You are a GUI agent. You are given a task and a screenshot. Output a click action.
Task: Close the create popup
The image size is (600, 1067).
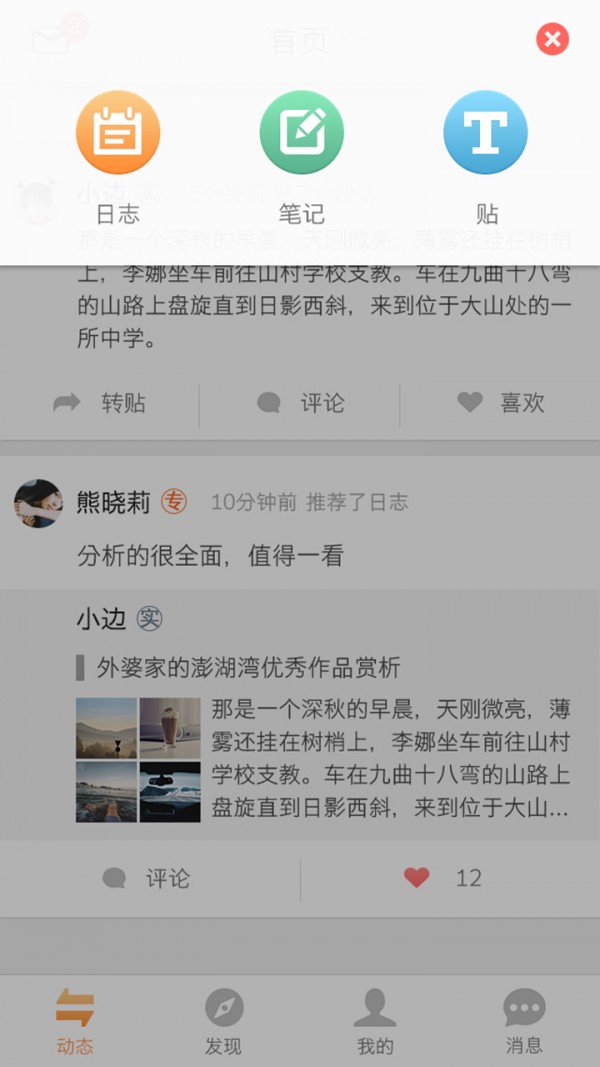(552, 40)
